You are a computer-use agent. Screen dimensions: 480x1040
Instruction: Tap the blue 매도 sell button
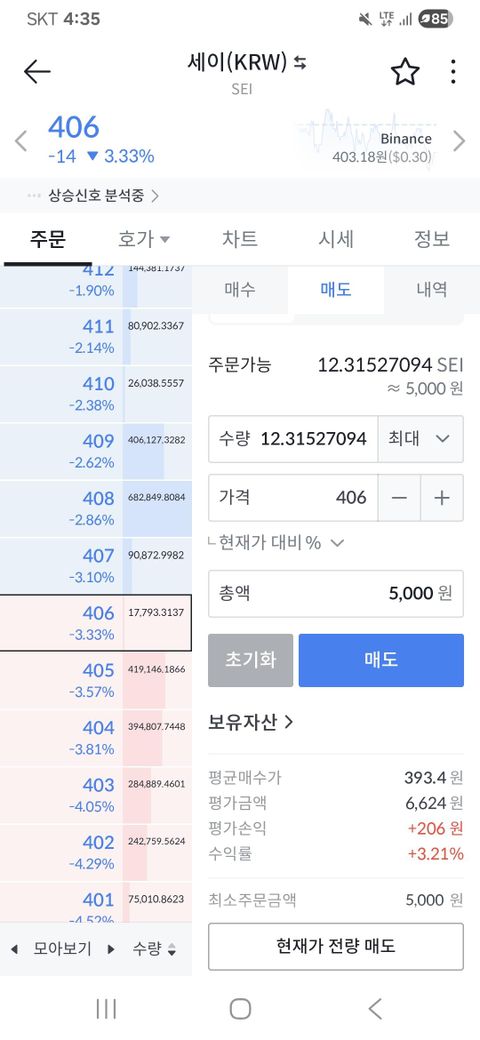[381, 660]
